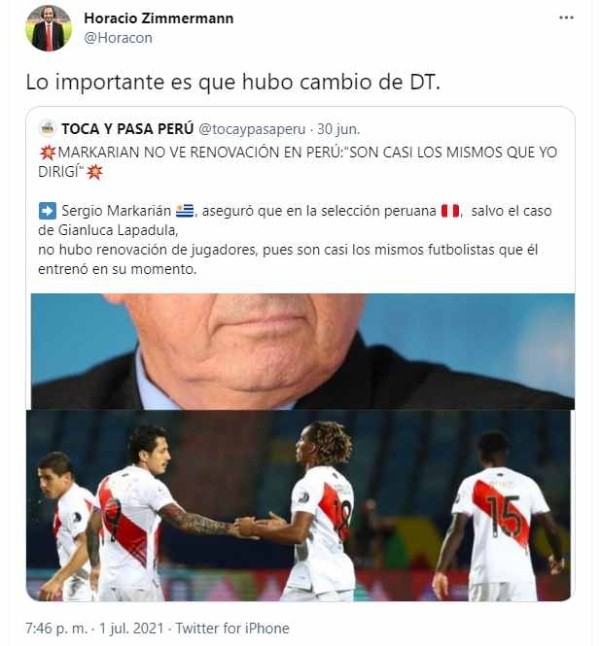600x646 pixels.
Task: Open Horacio Zimmermann's profile picture
Action: click(48, 28)
